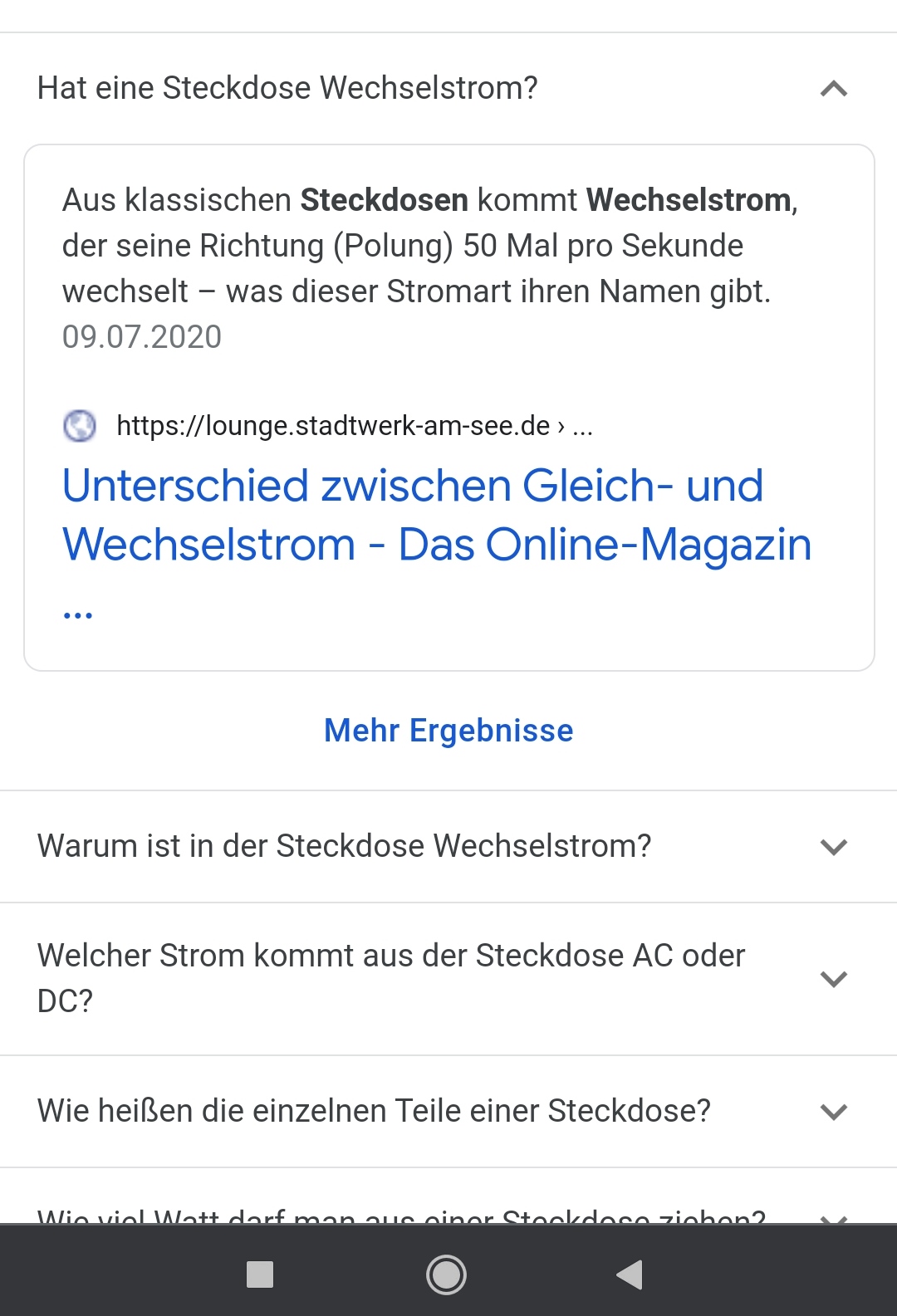Open recent apps overview
The width and height of the screenshot is (897, 1316).
coord(260,1274)
